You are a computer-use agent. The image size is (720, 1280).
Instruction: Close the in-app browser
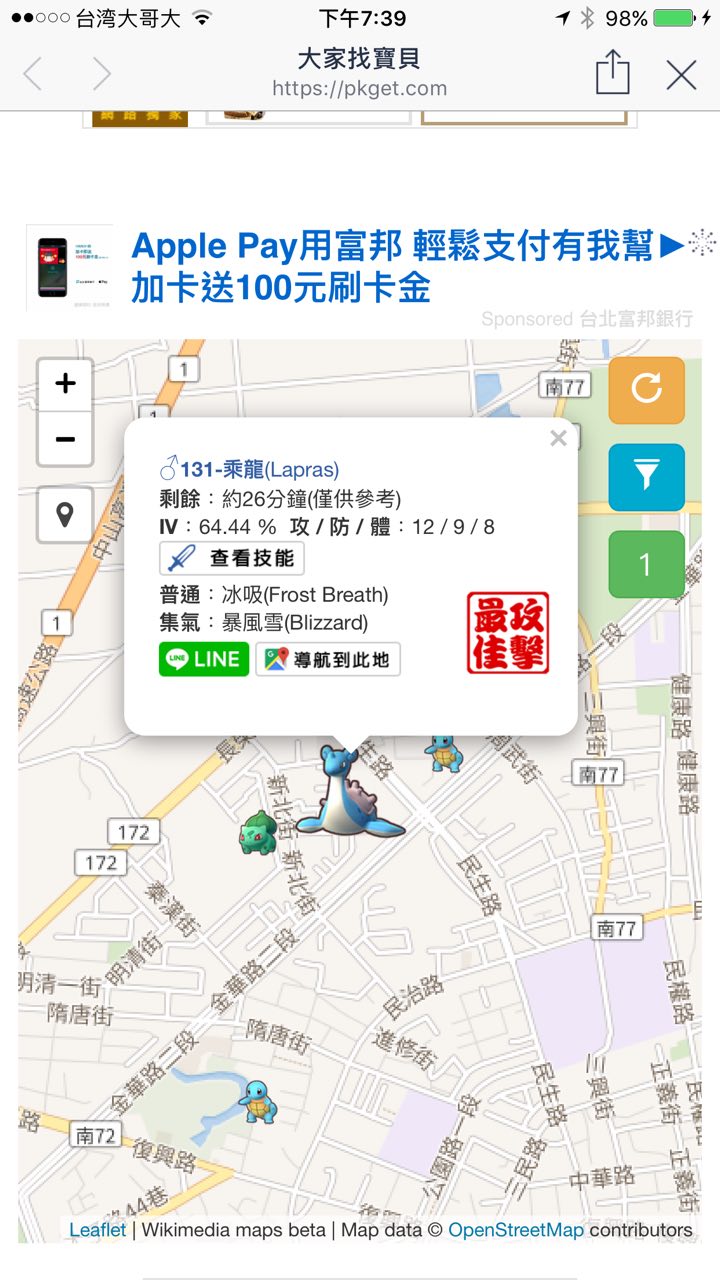point(681,75)
